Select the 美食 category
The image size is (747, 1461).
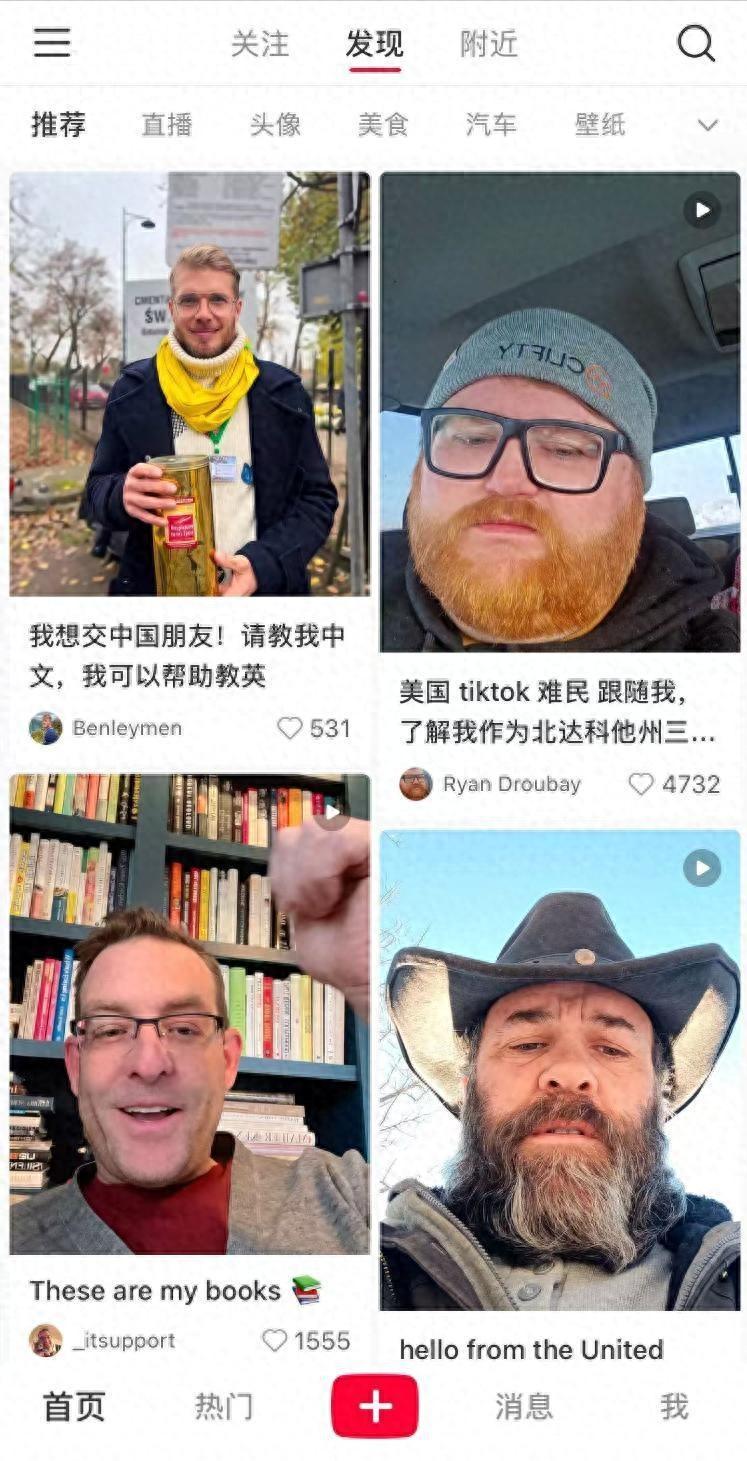(x=383, y=125)
